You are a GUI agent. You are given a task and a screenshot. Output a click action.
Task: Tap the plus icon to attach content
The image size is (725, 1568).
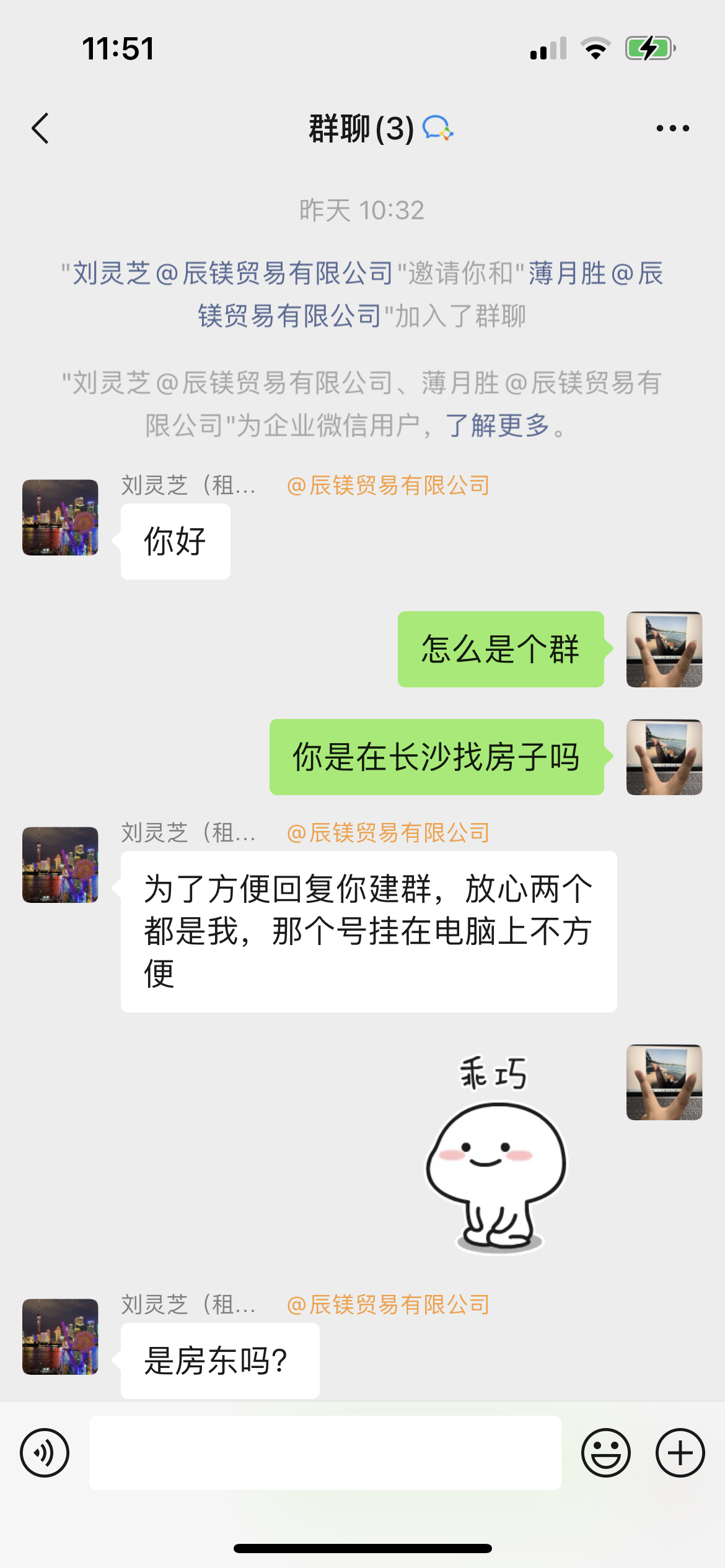tap(679, 1453)
